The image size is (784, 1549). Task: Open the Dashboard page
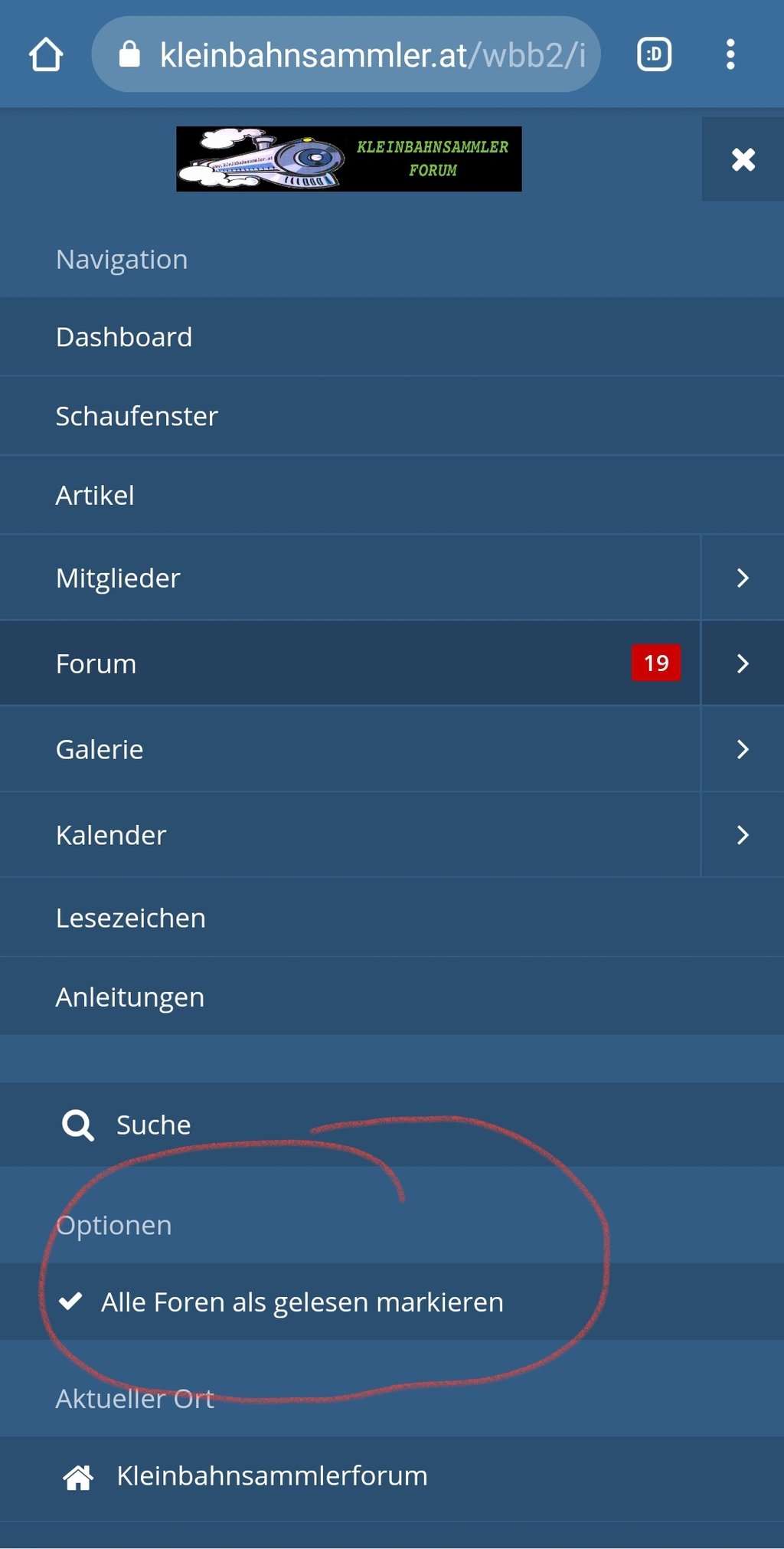tap(124, 337)
